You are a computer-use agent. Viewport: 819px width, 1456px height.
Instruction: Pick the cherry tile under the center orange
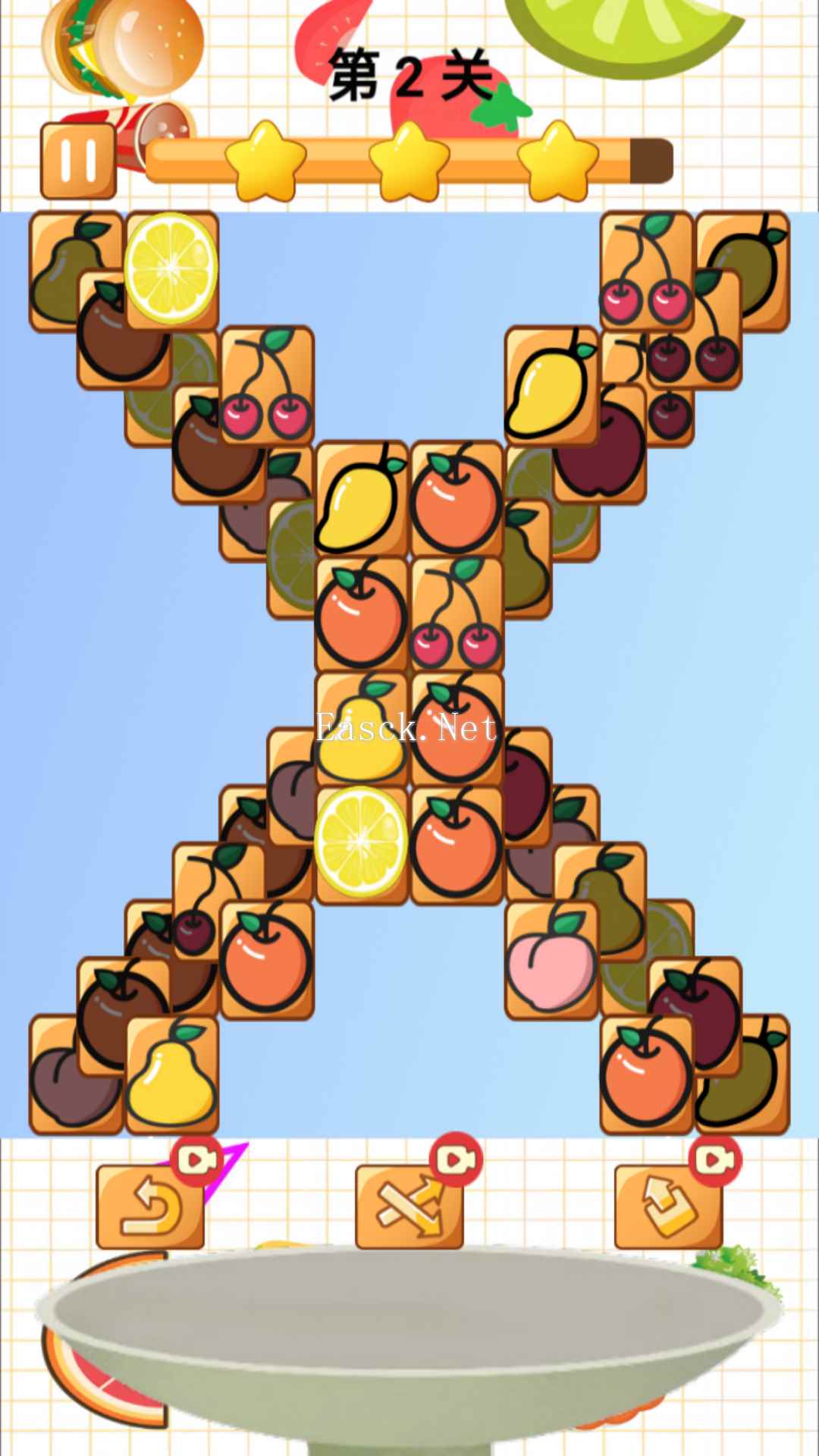tap(457, 614)
